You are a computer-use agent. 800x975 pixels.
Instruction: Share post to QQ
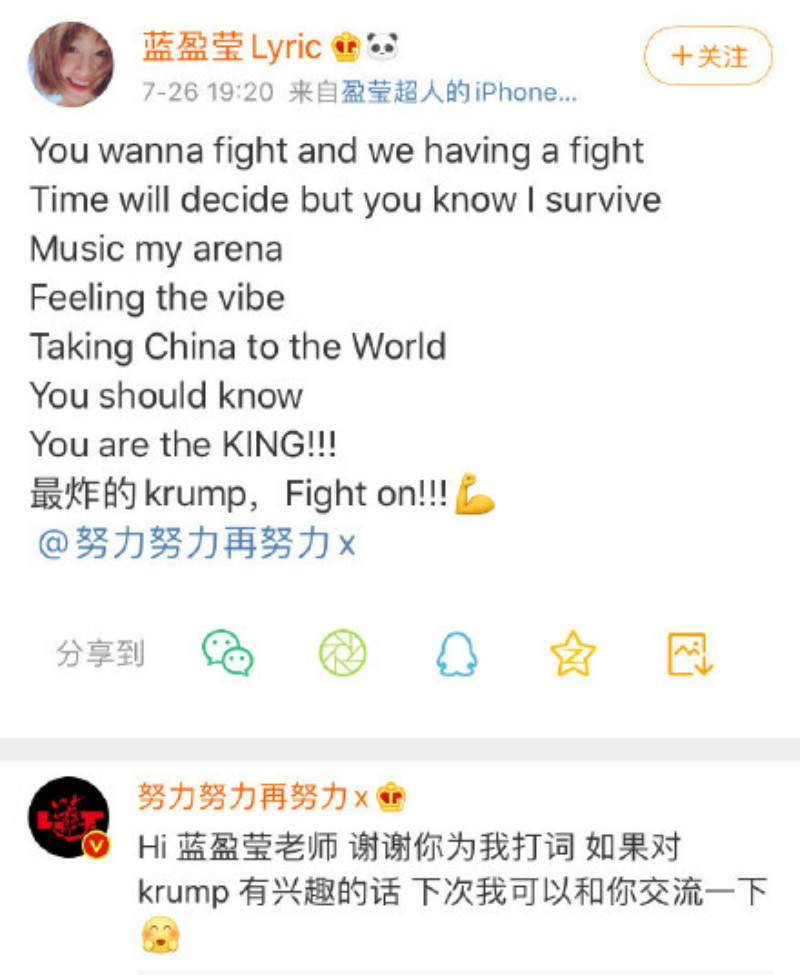tap(457, 654)
